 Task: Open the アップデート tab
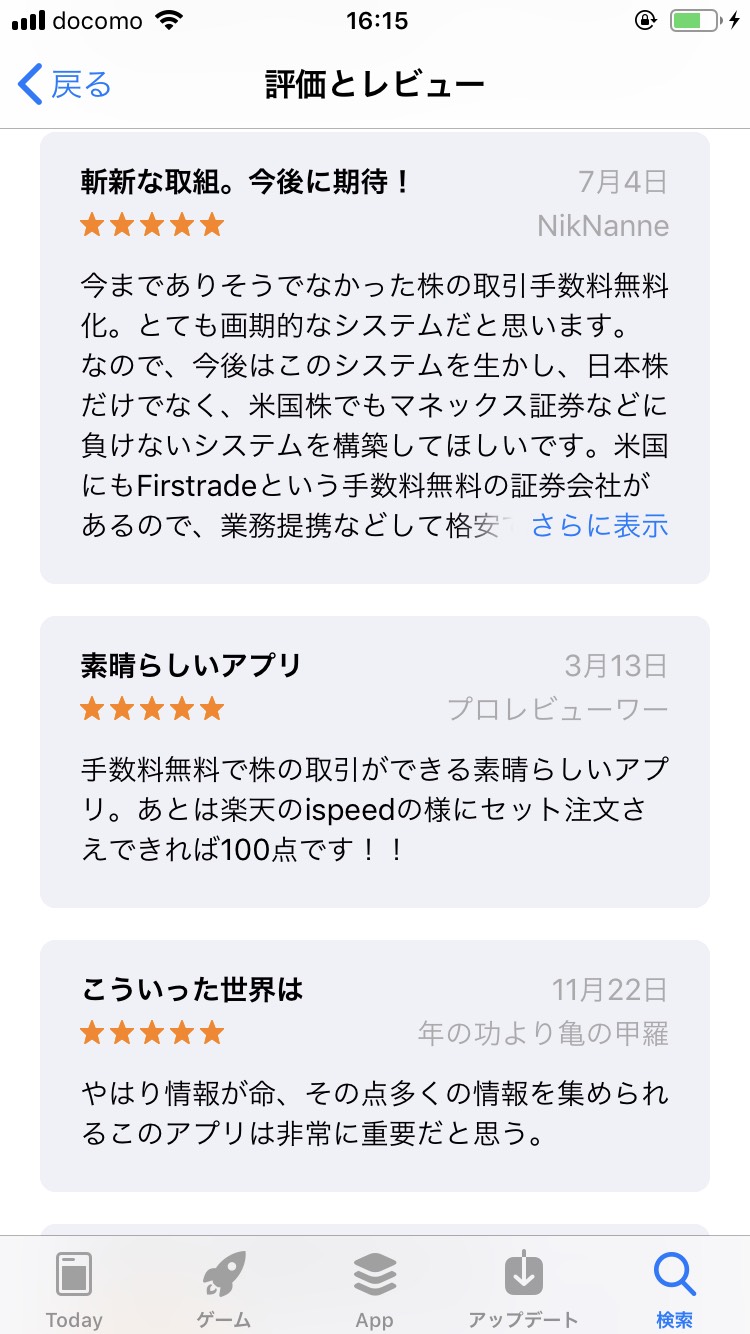coord(523,1288)
